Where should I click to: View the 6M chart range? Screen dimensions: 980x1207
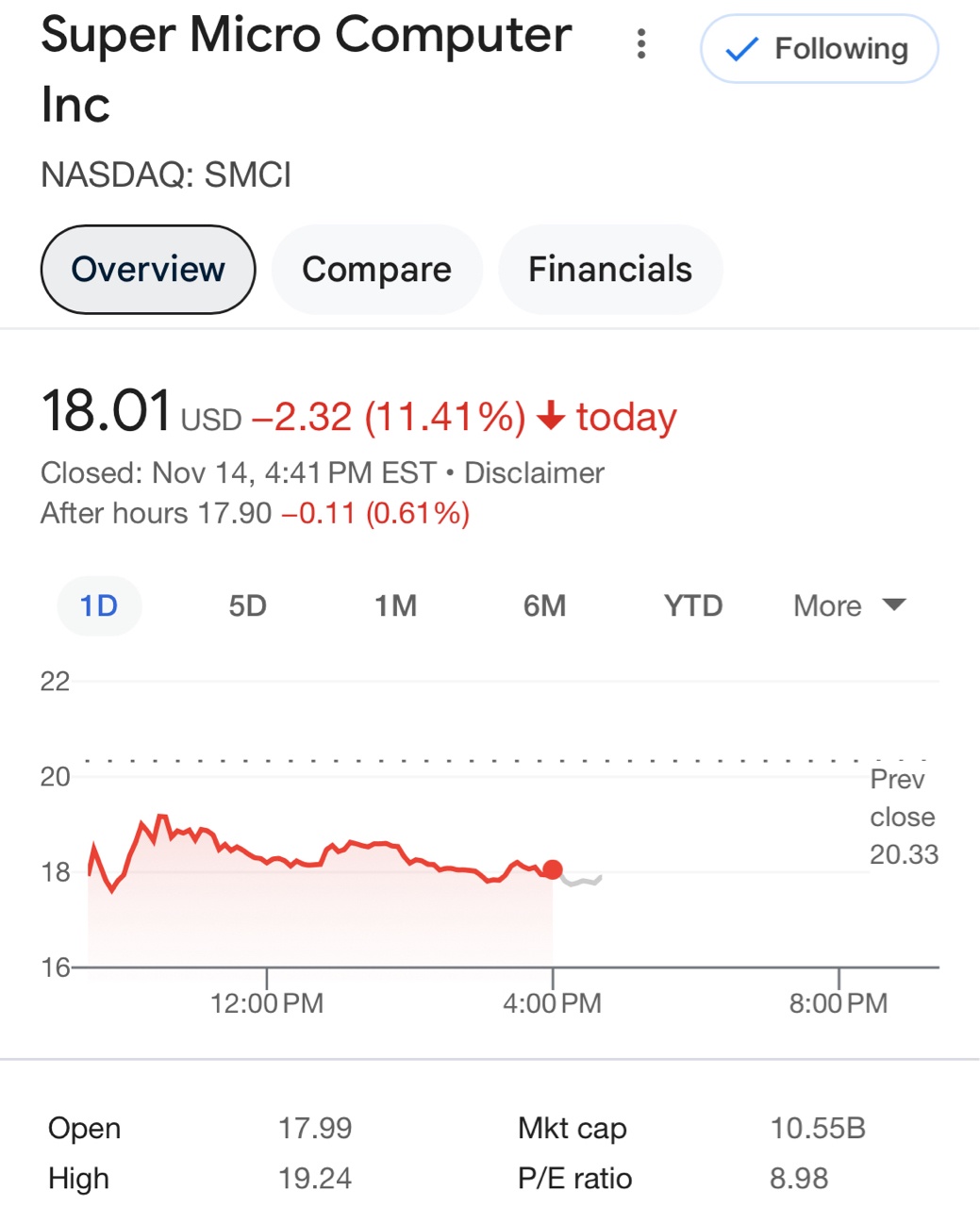[x=544, y=605]
